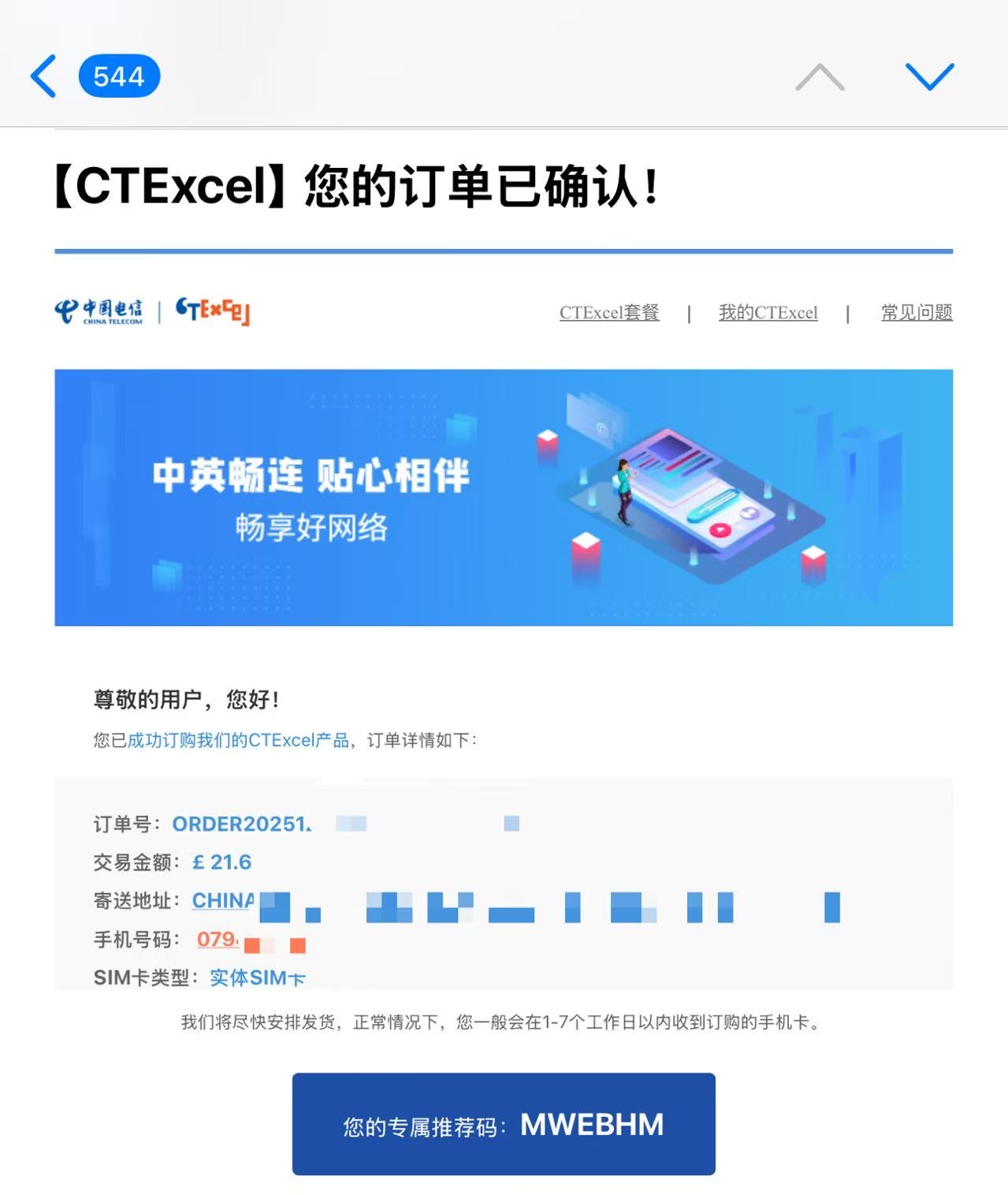The width and height of the screenshot is (1008, 1195).
Task: Go to the previous email
Action: click(820, 77)
